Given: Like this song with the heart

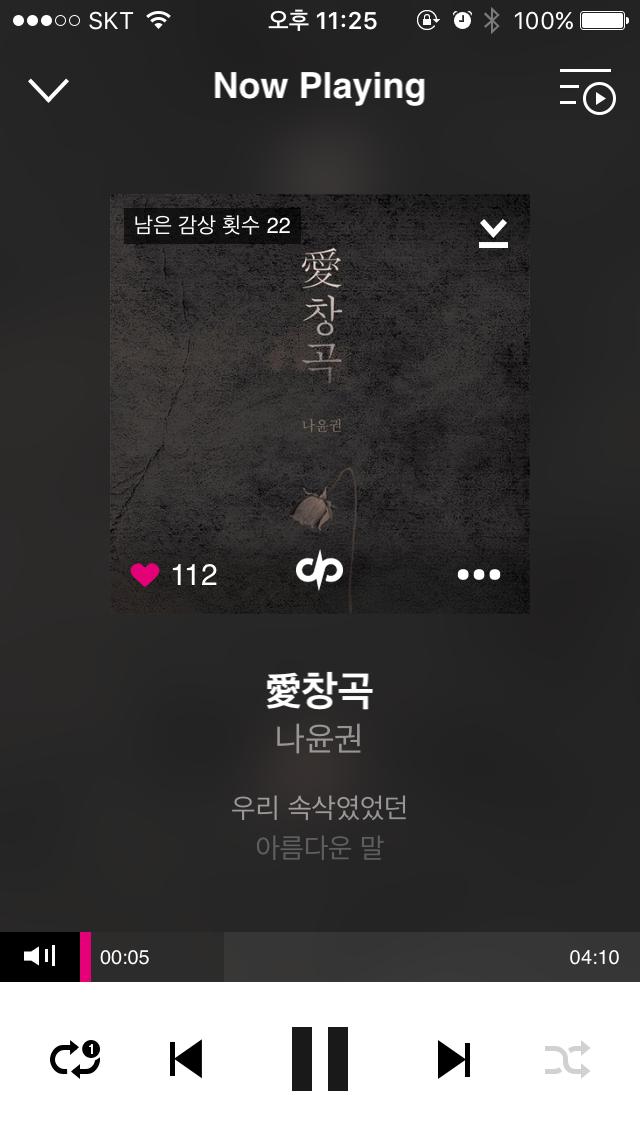Looking at the screenshot, I should click(145, 575).
